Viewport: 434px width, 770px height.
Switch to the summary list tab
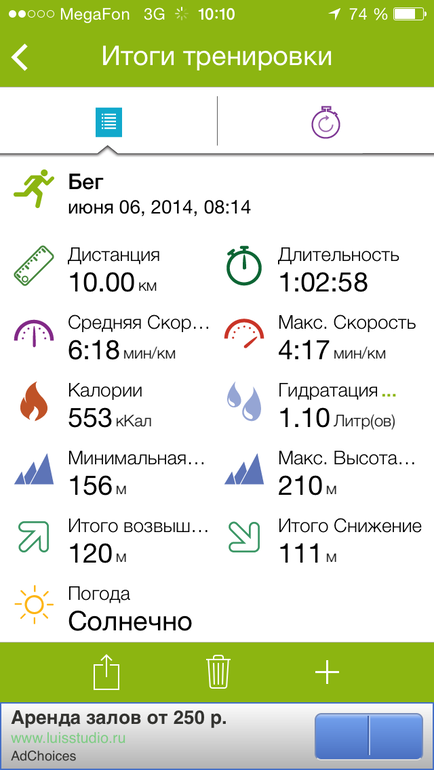(x=108, y=123)
